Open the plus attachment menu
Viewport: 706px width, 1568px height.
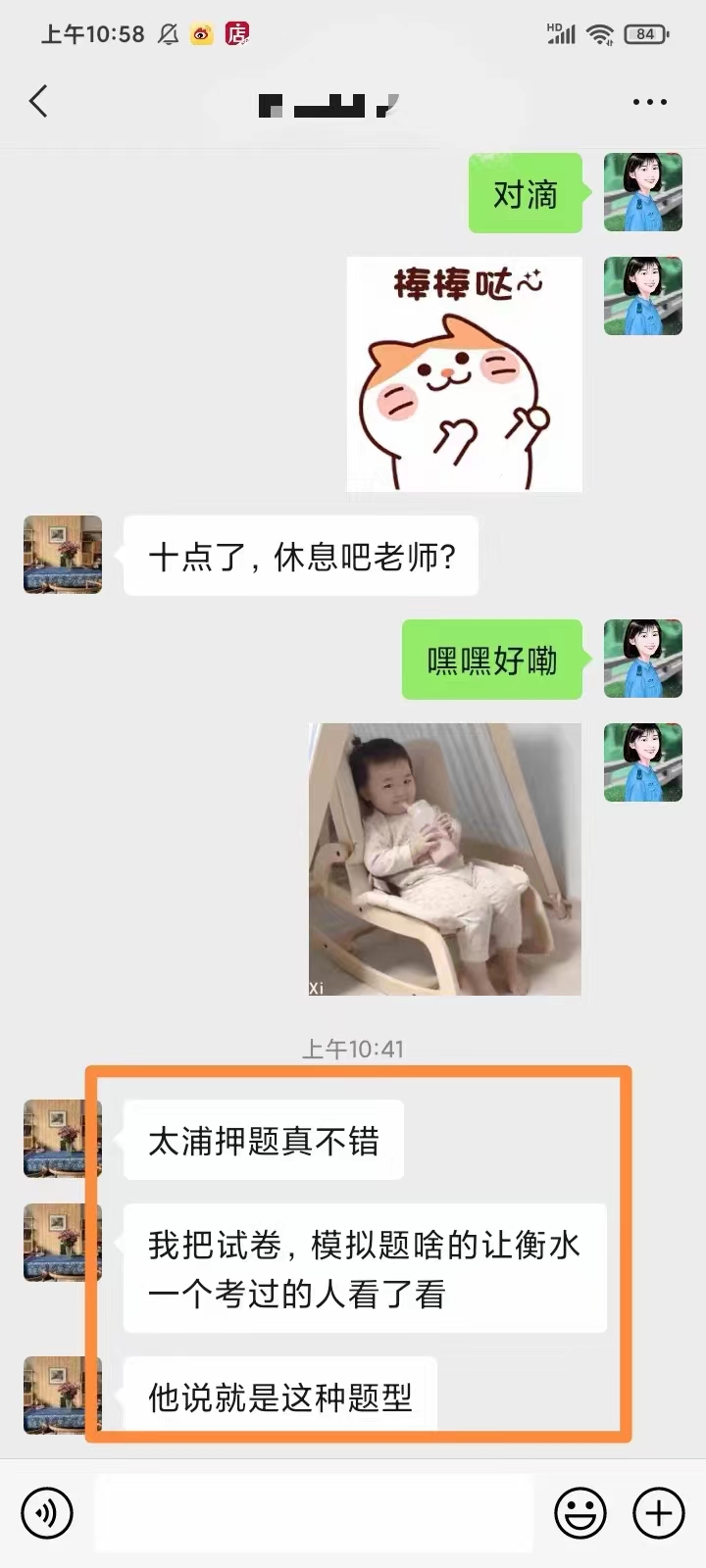click(x=659, y=1513)
